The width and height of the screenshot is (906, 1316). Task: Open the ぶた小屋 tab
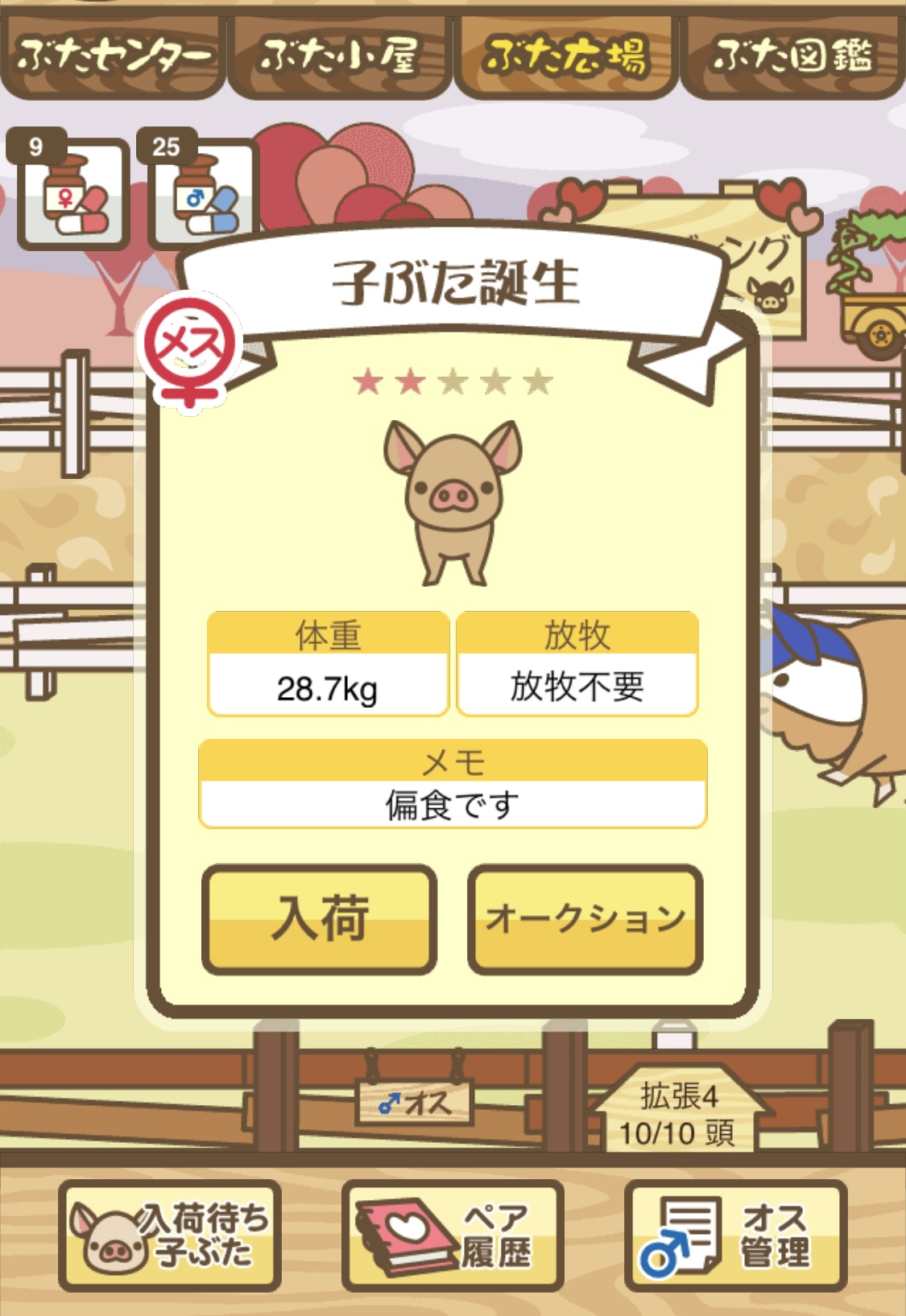(339, 55)
